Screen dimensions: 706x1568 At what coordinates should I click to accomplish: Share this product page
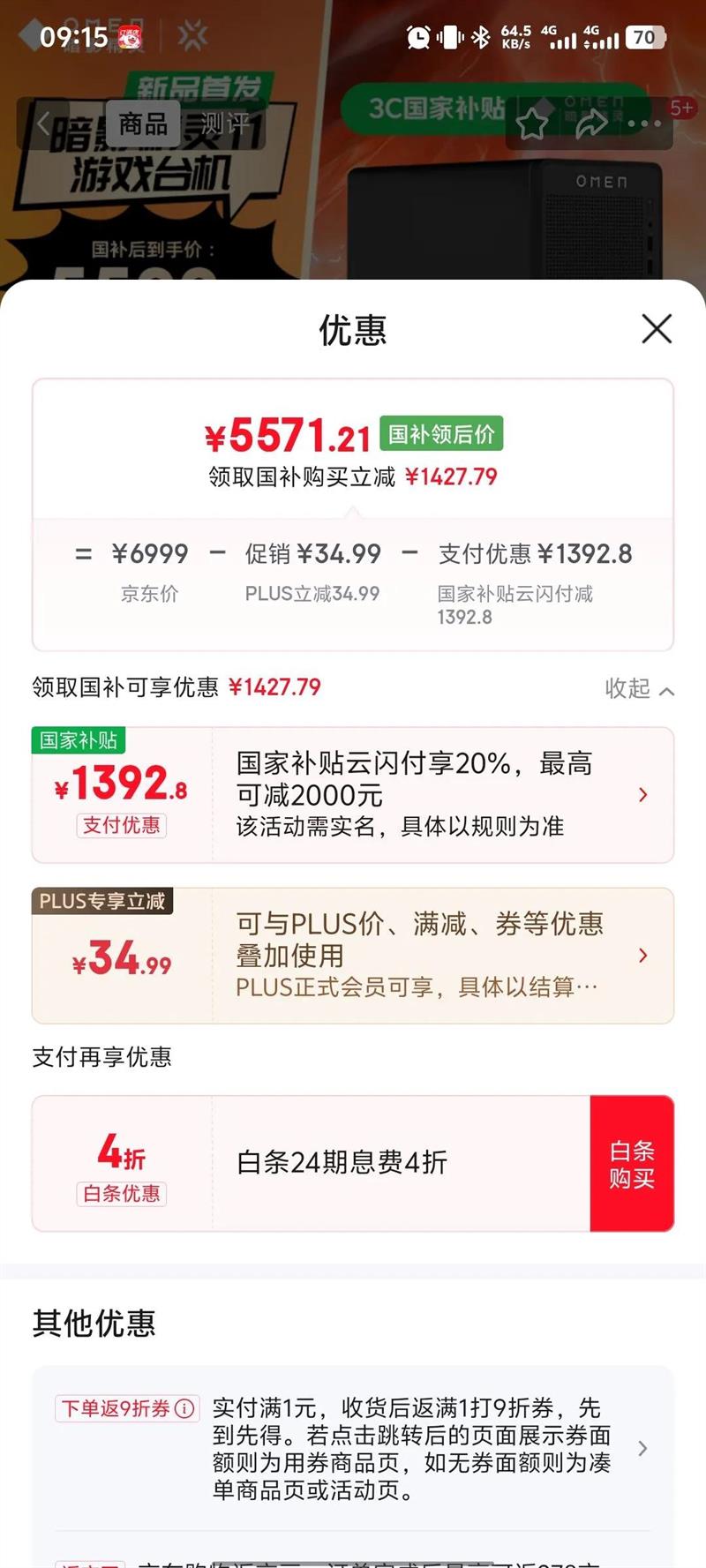coord(590,124)
